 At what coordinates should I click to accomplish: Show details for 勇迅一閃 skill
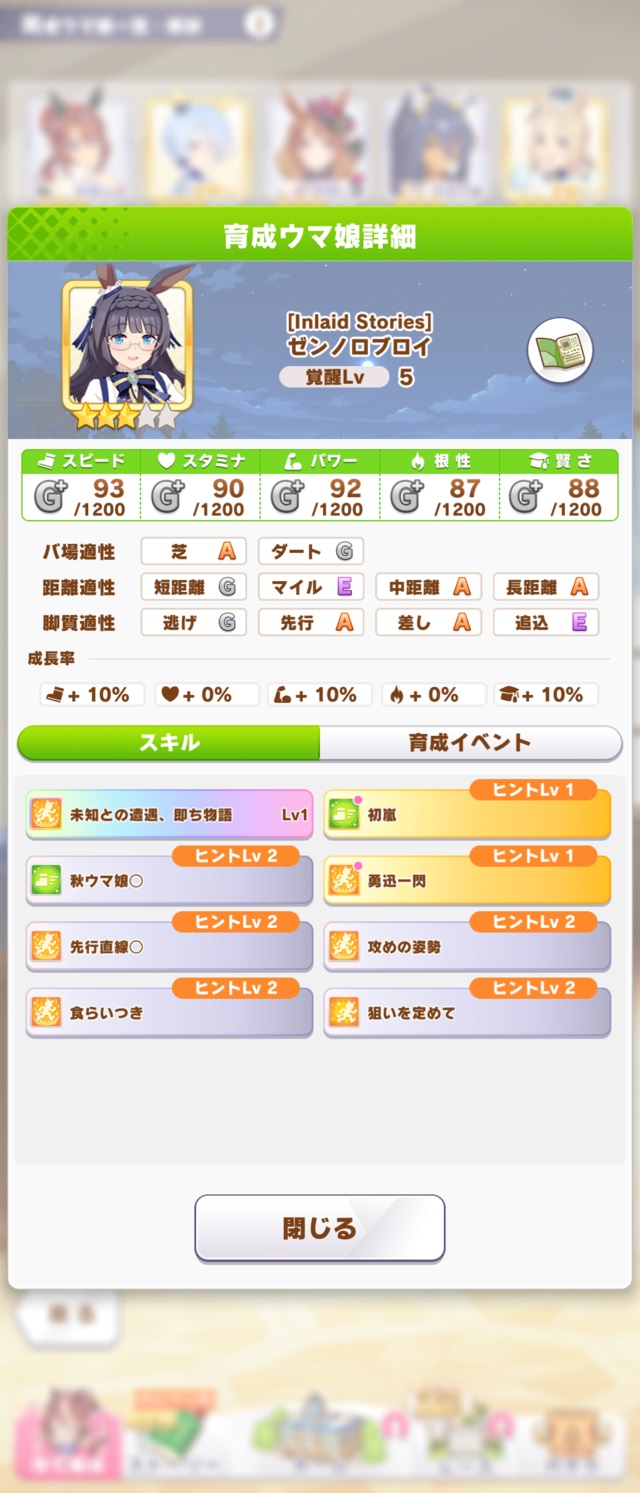[466, 881]
